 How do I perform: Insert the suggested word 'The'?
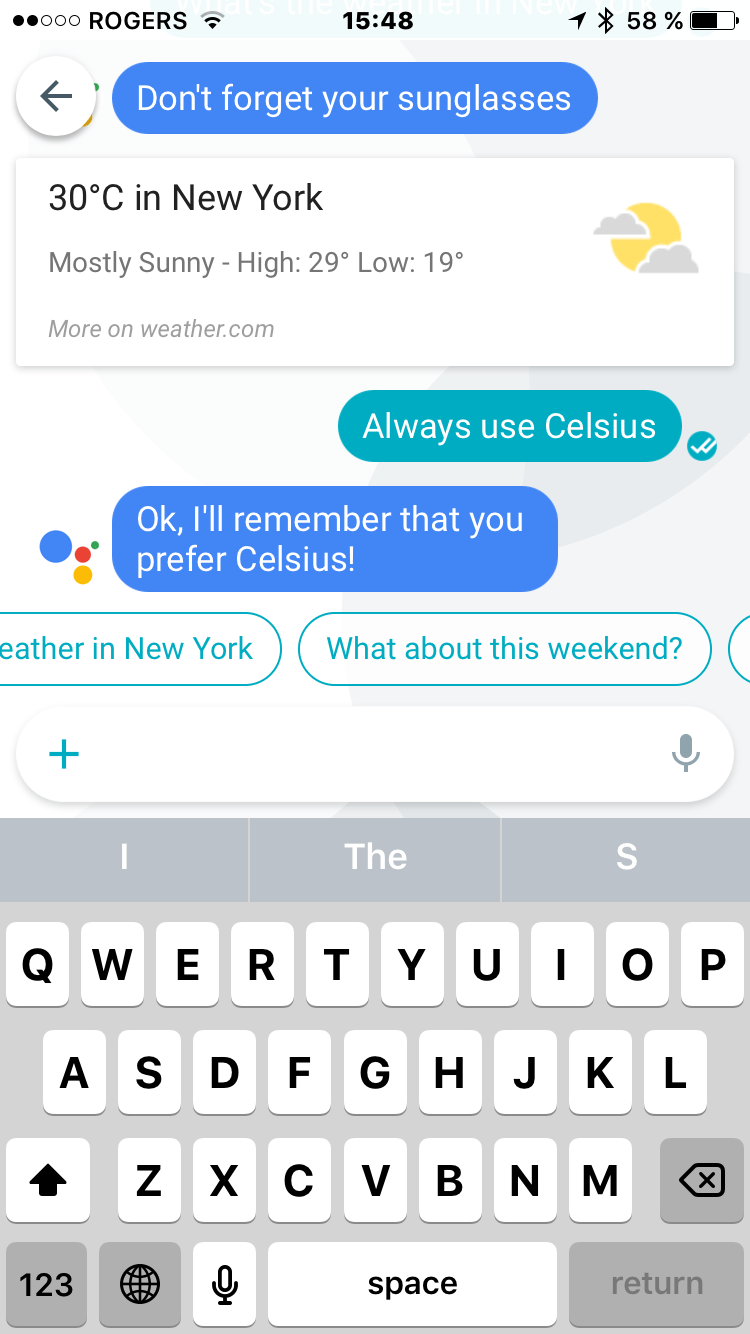[x=375, y=857]
